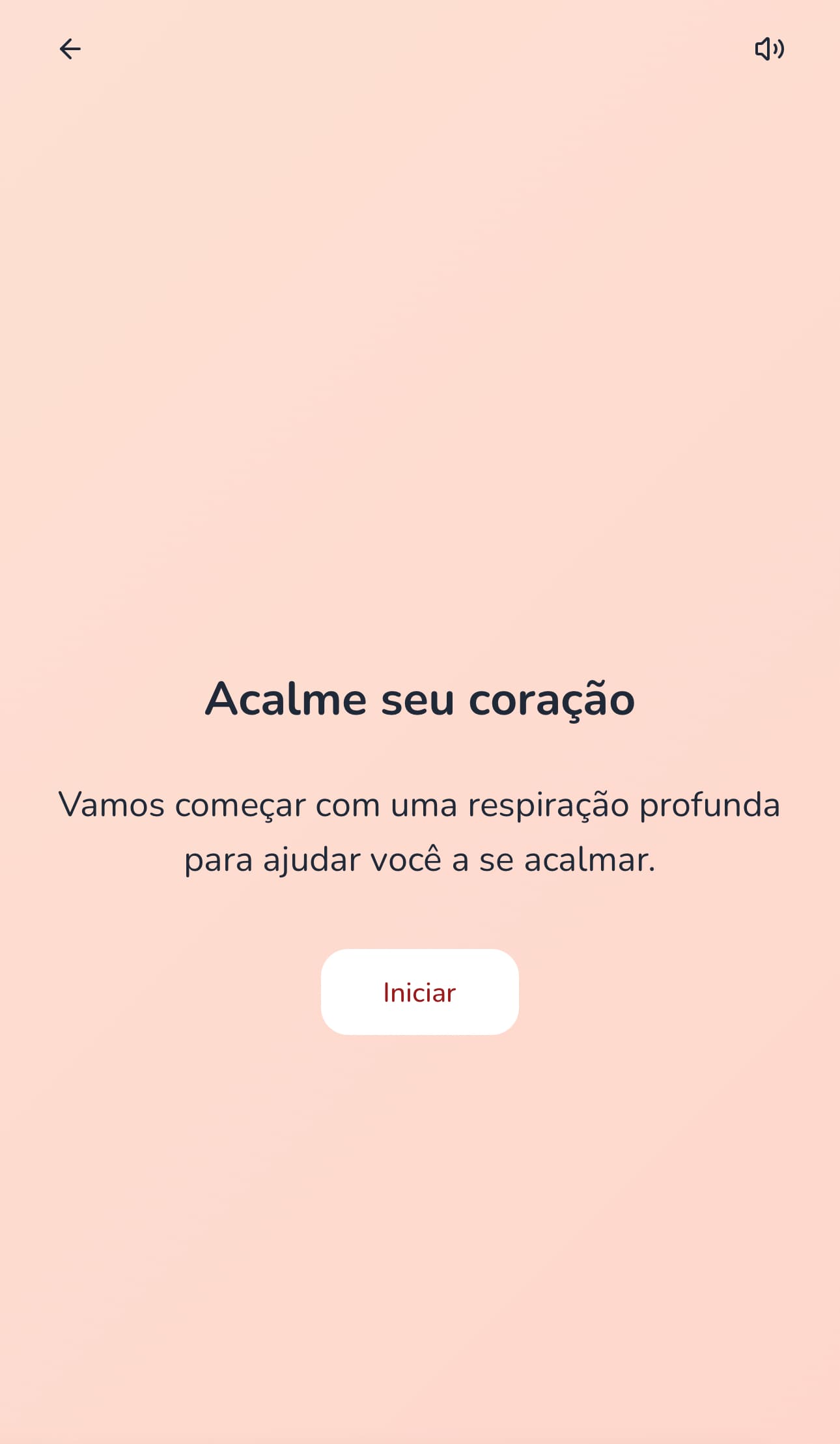Go back using the arrow icon
Viewport: 840px width, 1444px height.
click(70, 49)
